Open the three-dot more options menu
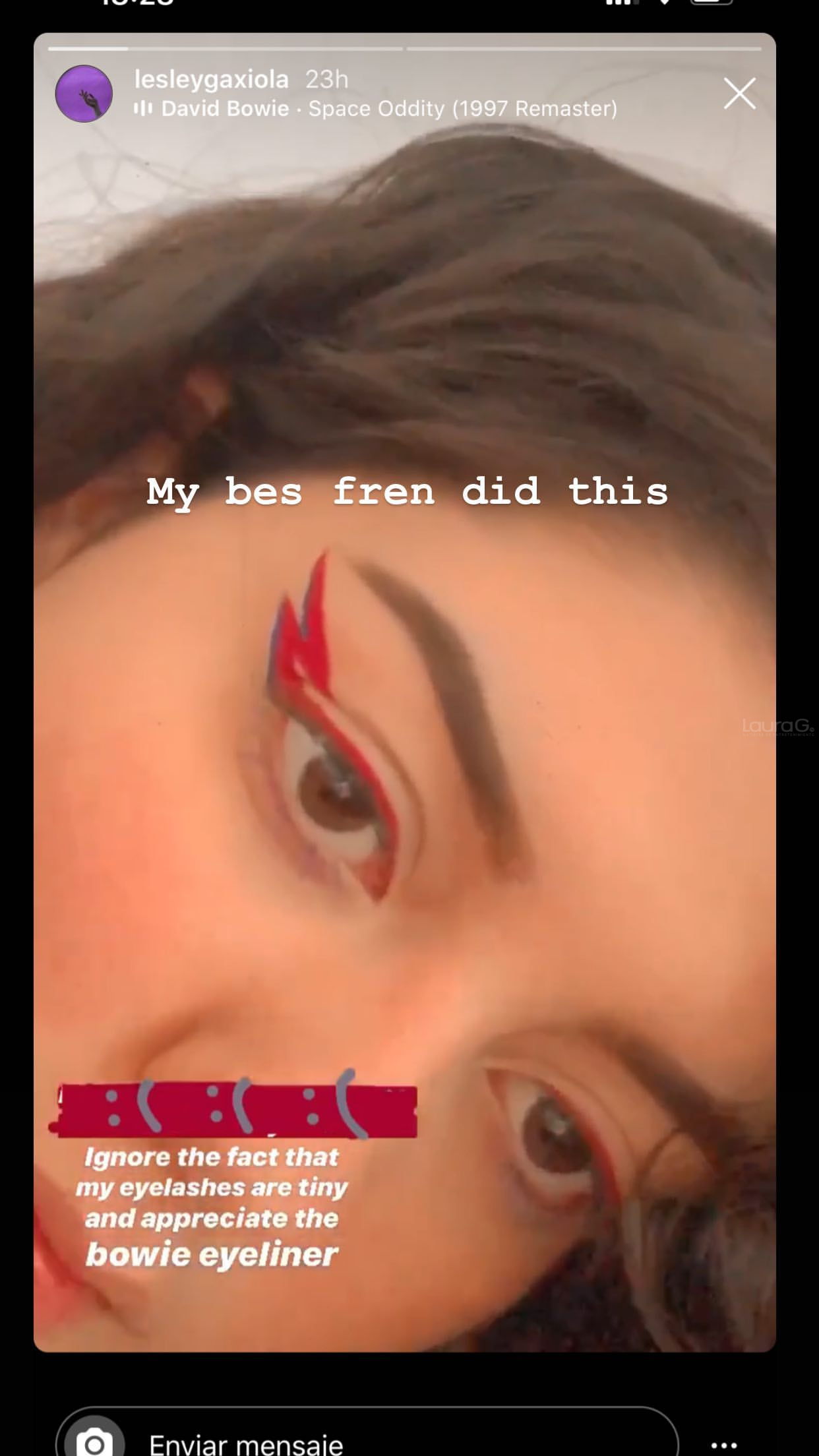Viewport: 819px width, 1456px height. pyautogui.click(x=723, y=1444)
